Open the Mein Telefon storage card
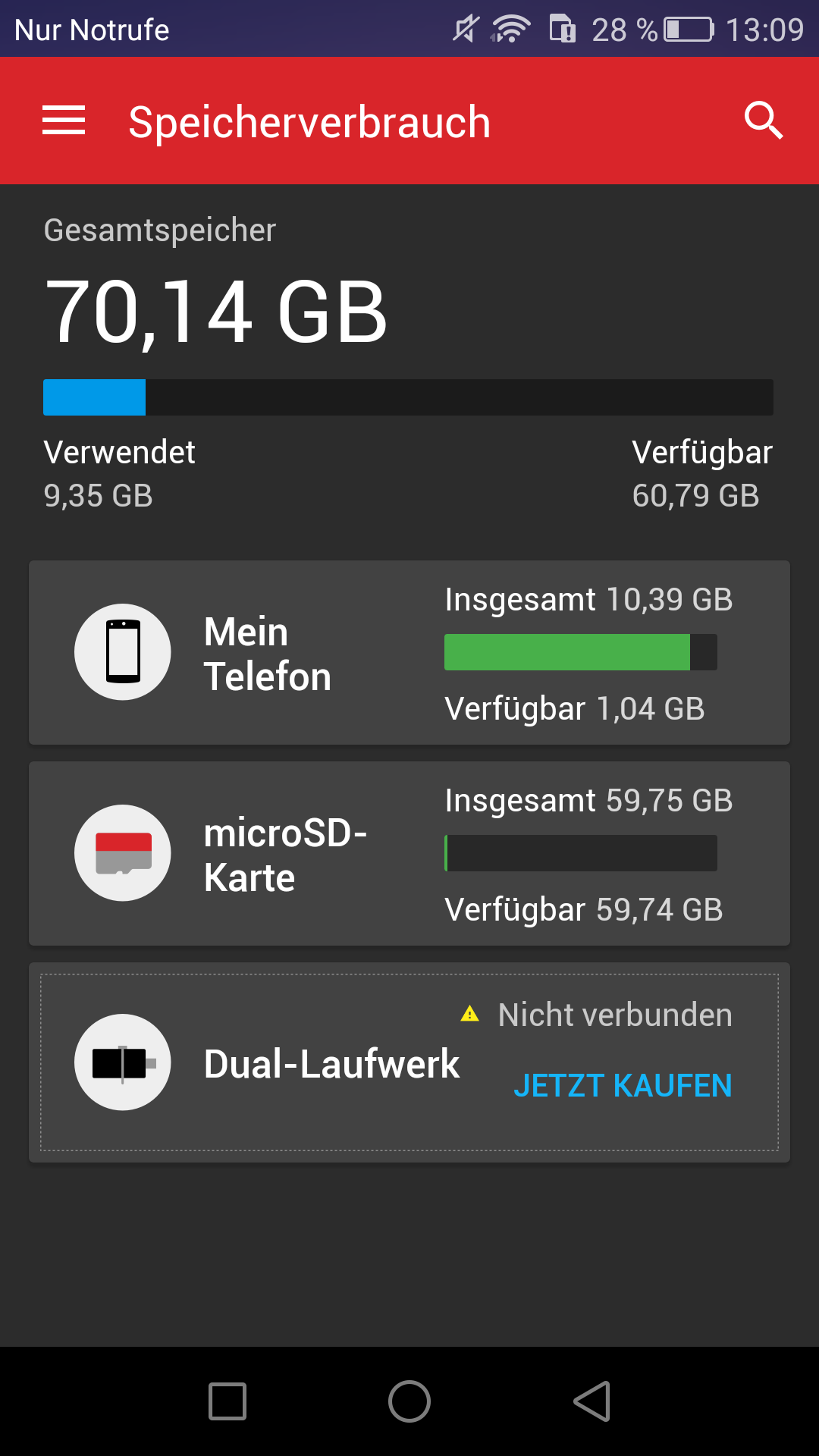 point(409,653)
